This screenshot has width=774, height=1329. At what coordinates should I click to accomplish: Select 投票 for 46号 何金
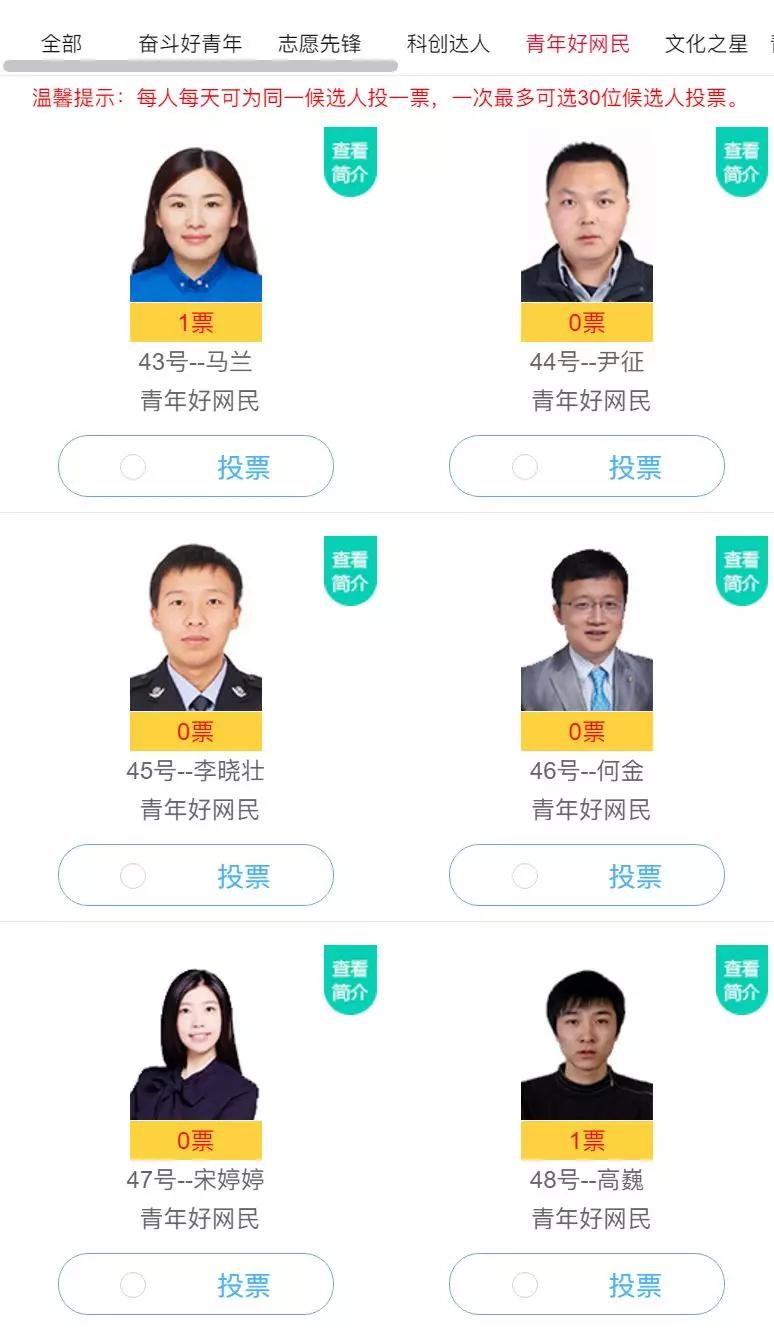[587, 875]
